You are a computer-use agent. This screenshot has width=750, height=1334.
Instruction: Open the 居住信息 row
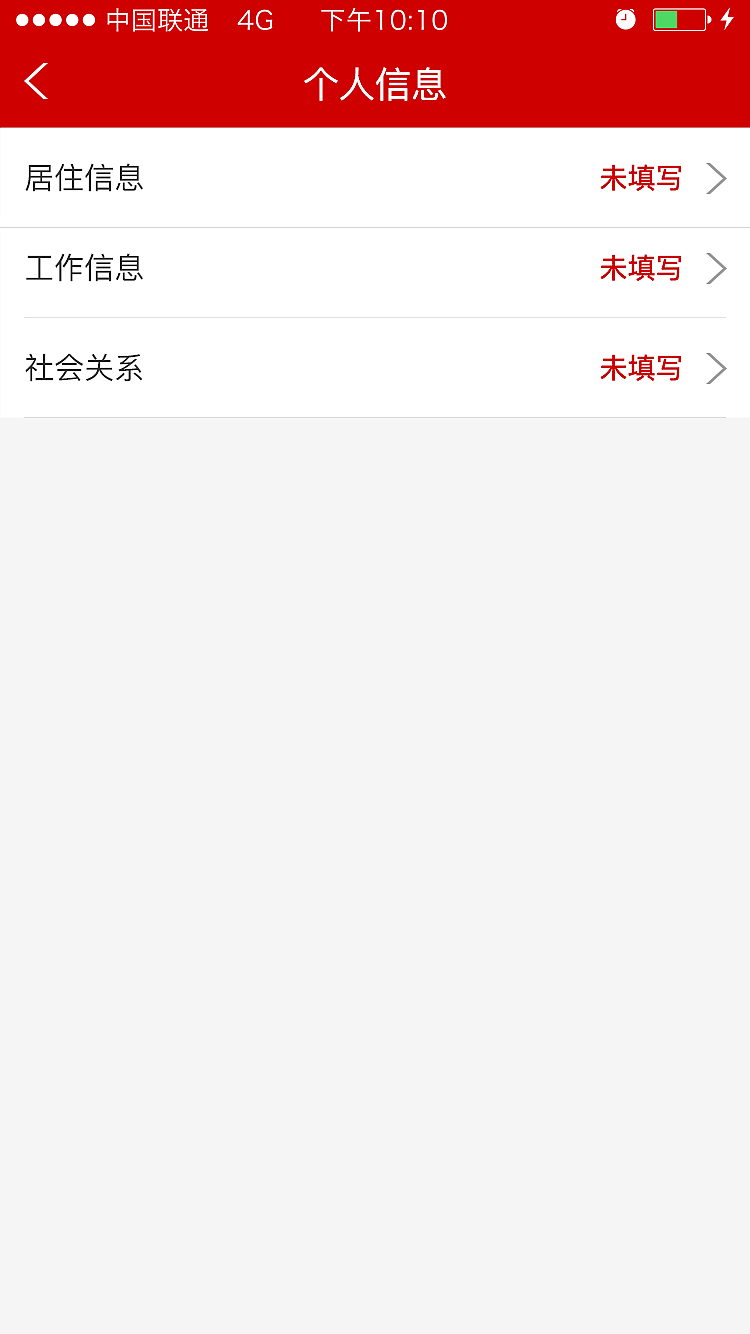click(375, 178)
